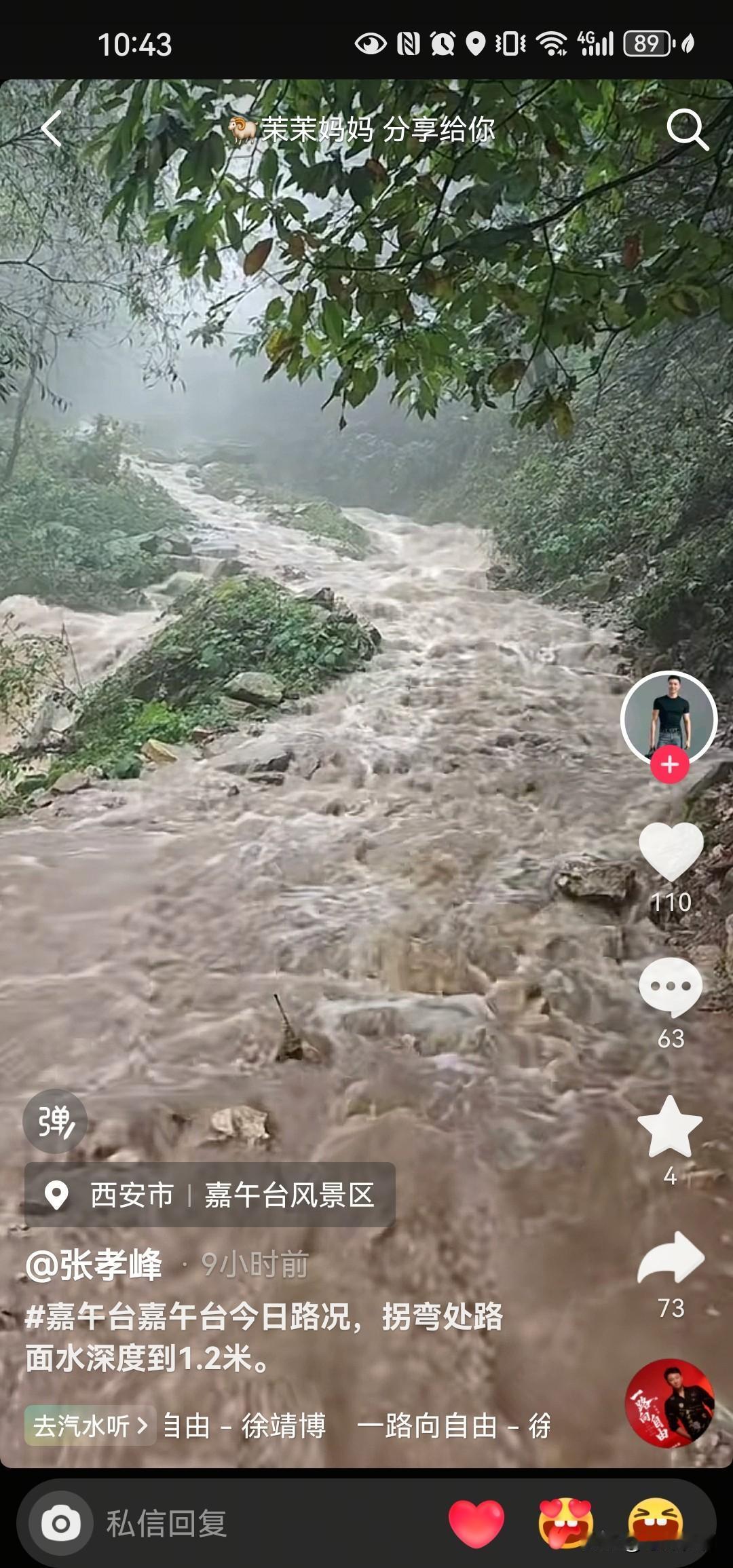The width and height of the screenshot is (733, 1568).
Task: Send laughing emoji quick reaction
Action: (x=656, y=1524)
